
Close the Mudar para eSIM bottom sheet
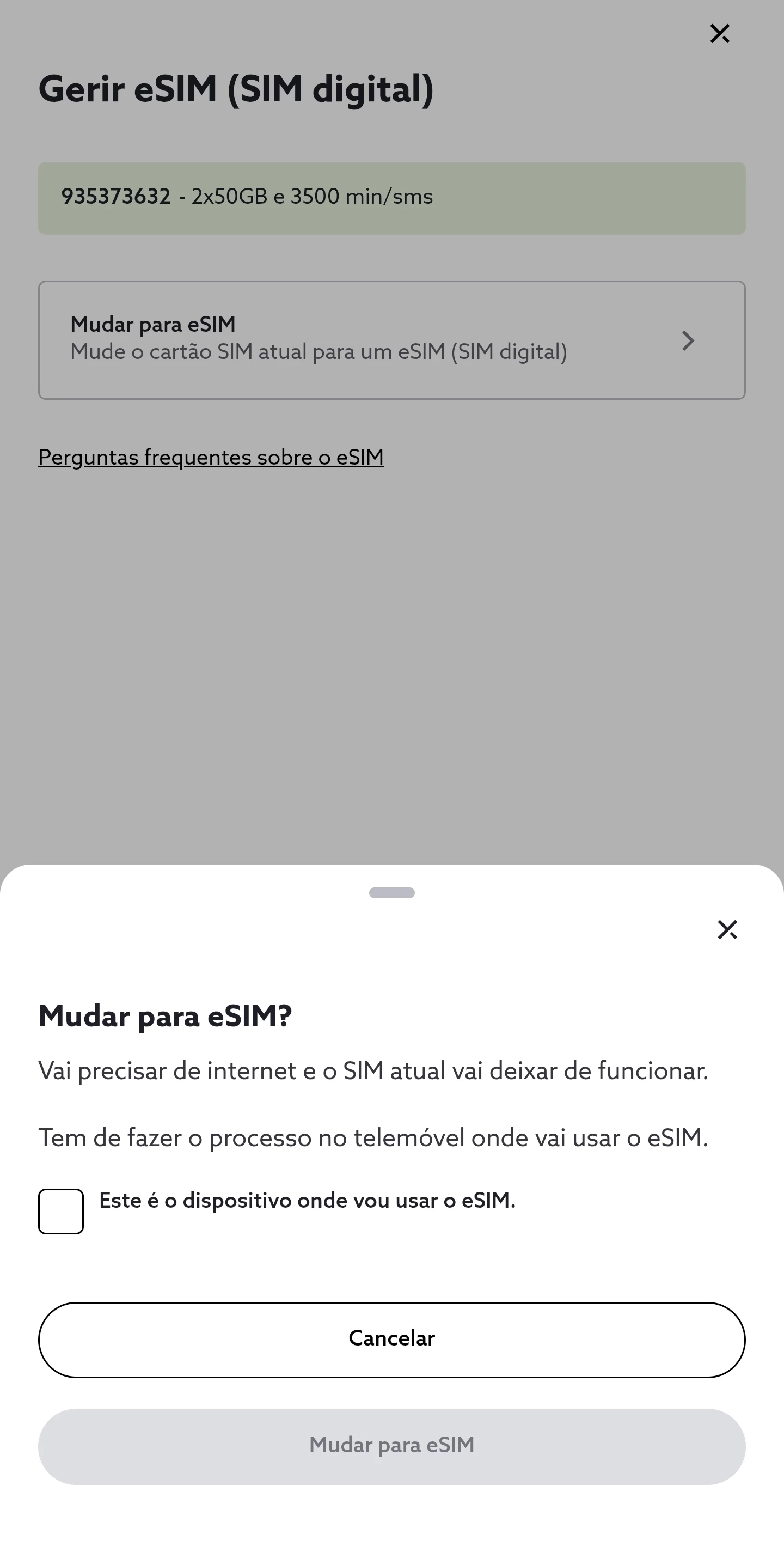tap(727, 930)
